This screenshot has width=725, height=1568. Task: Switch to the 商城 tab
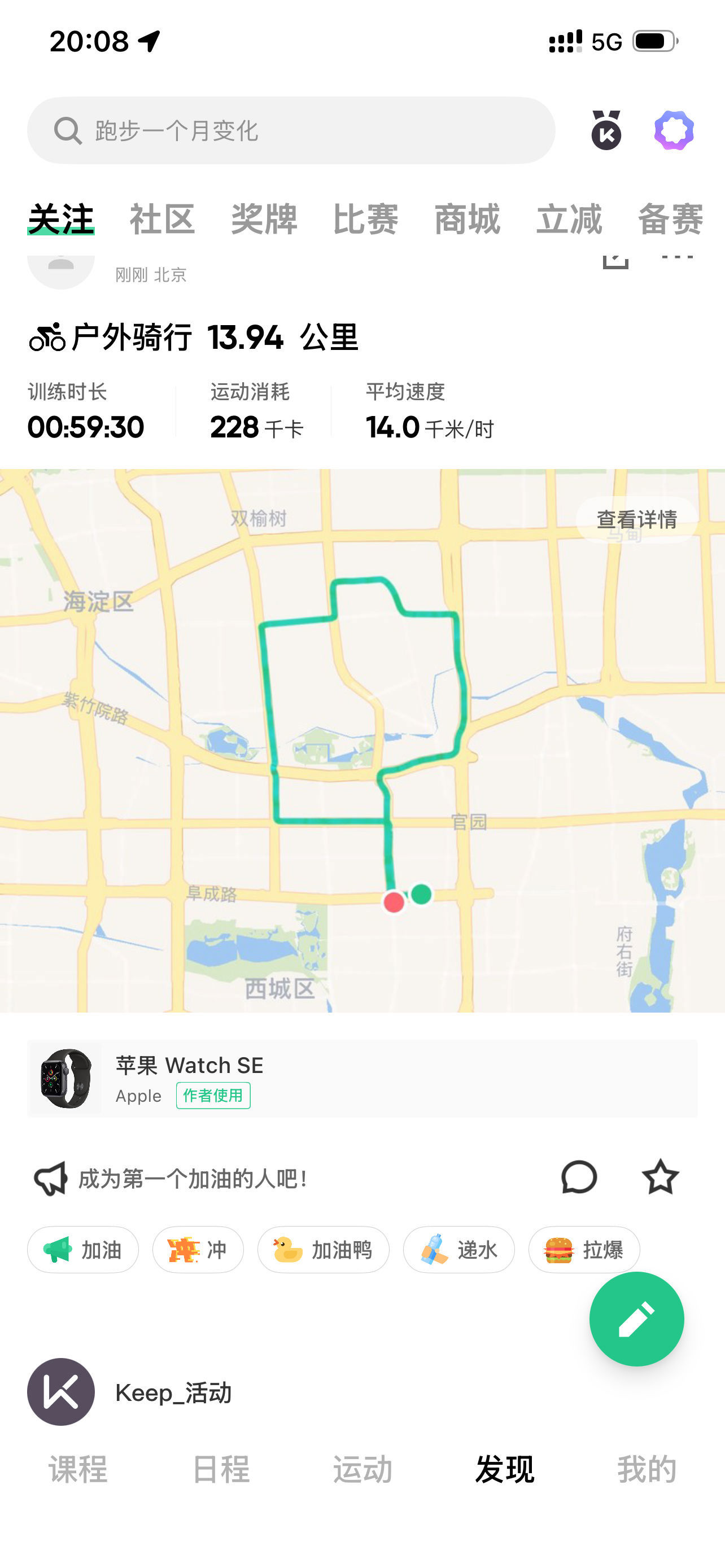pyautogui.click(x=468, y=219)
